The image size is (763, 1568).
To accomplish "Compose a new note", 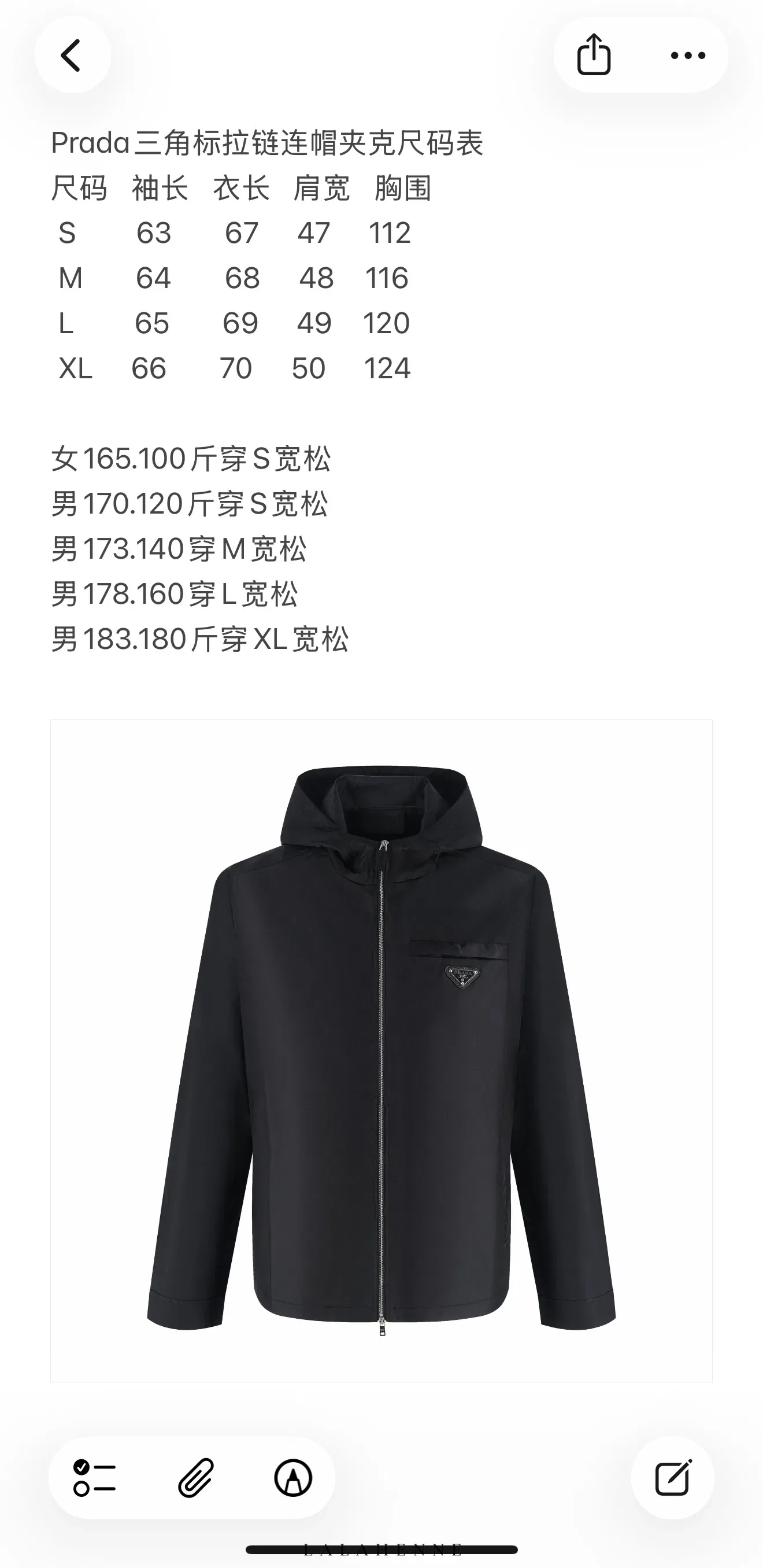I will click(x=673, y=1478).
